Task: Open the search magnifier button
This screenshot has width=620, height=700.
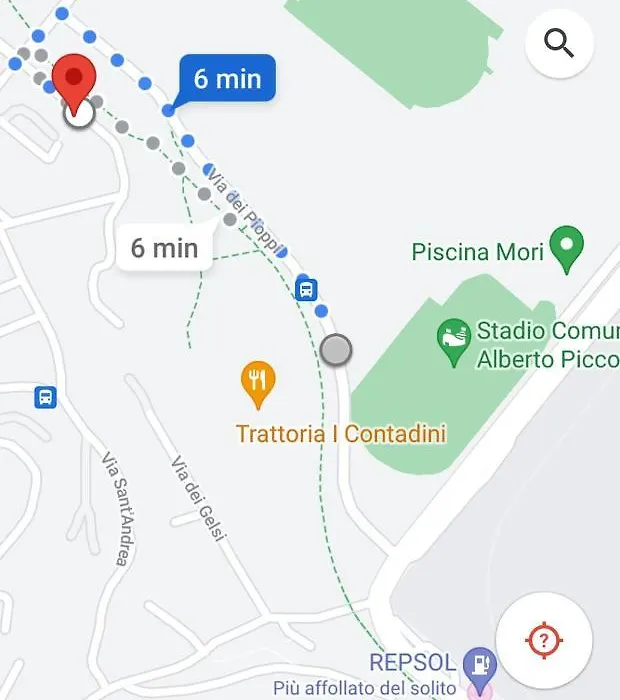Action: [559, 44]
